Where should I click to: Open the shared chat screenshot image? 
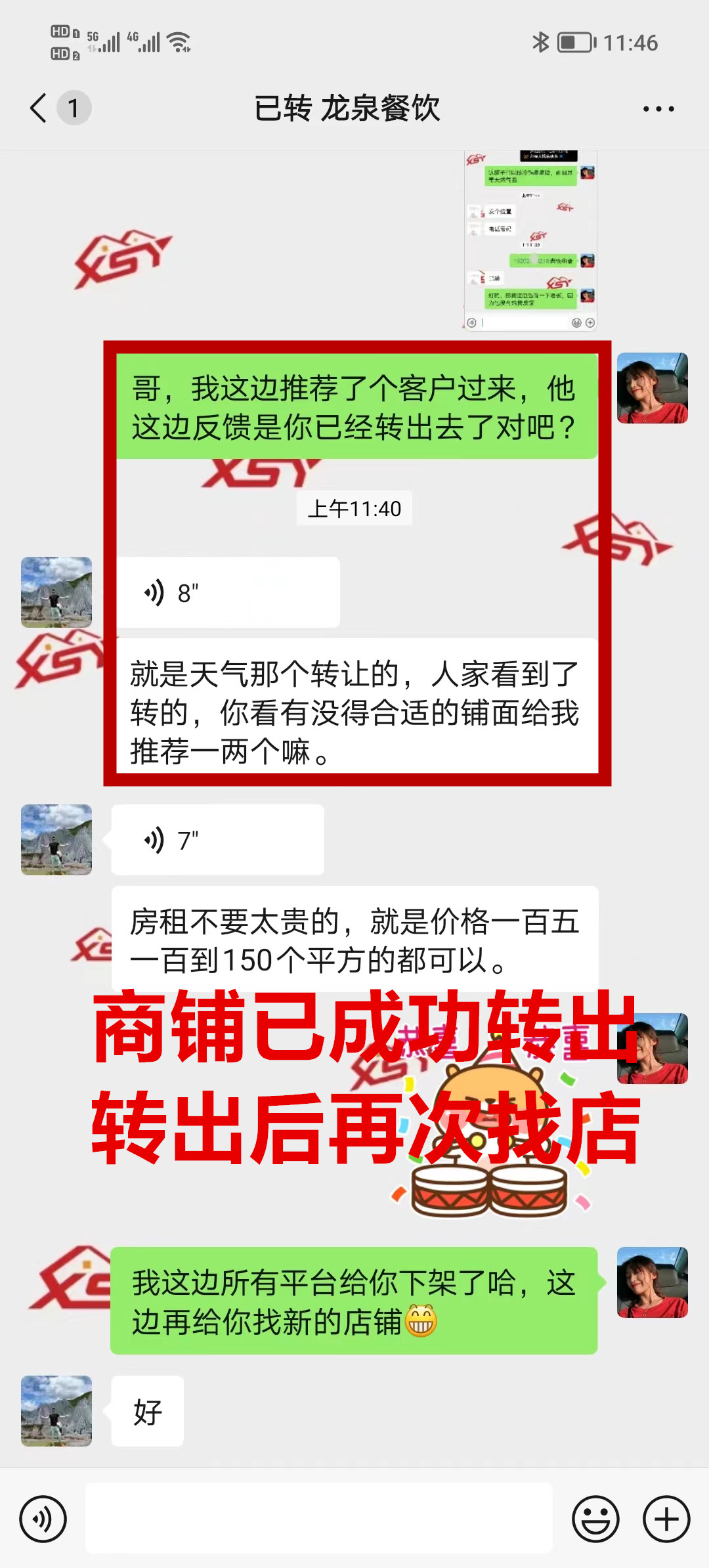click(x=530, y=240)
